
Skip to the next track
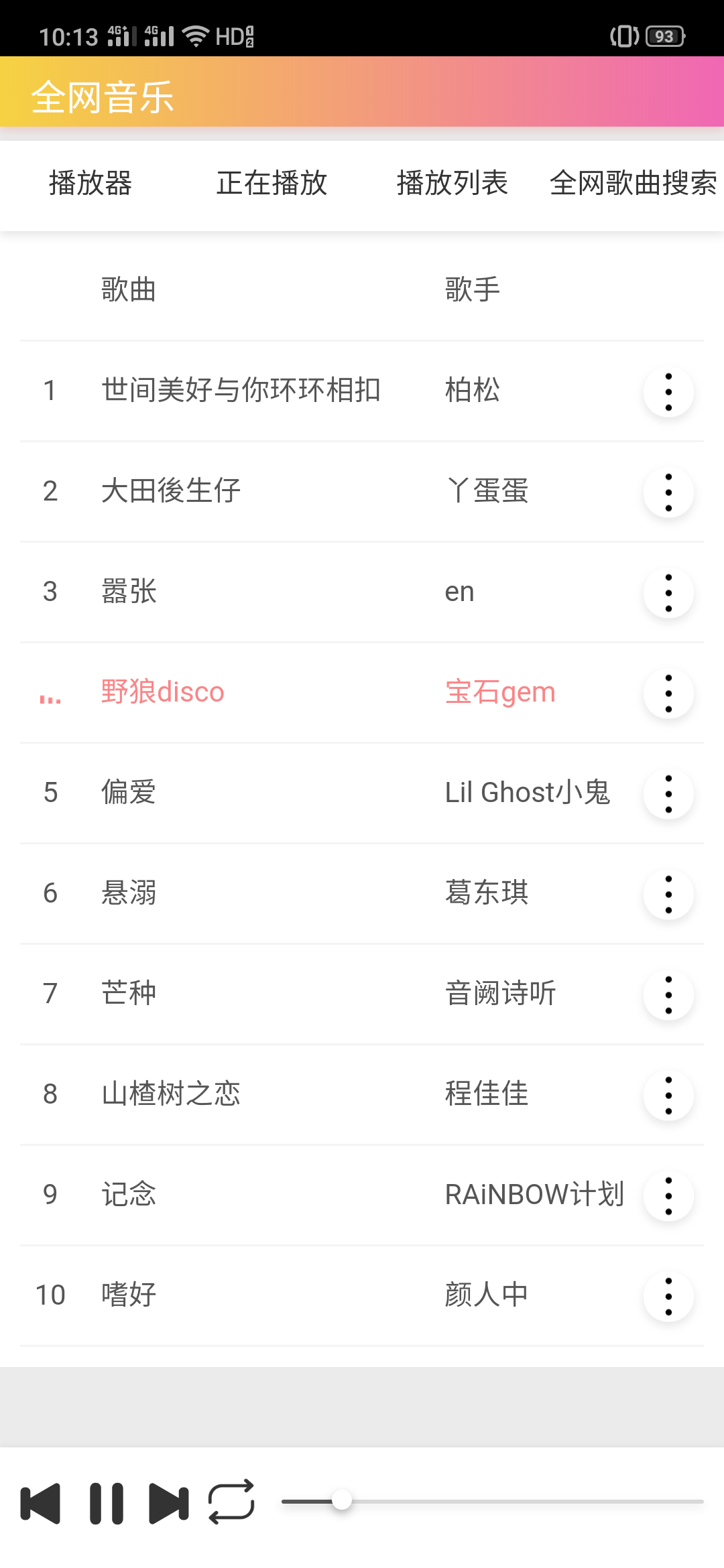pyautogui.click(x=168, y=1504)
